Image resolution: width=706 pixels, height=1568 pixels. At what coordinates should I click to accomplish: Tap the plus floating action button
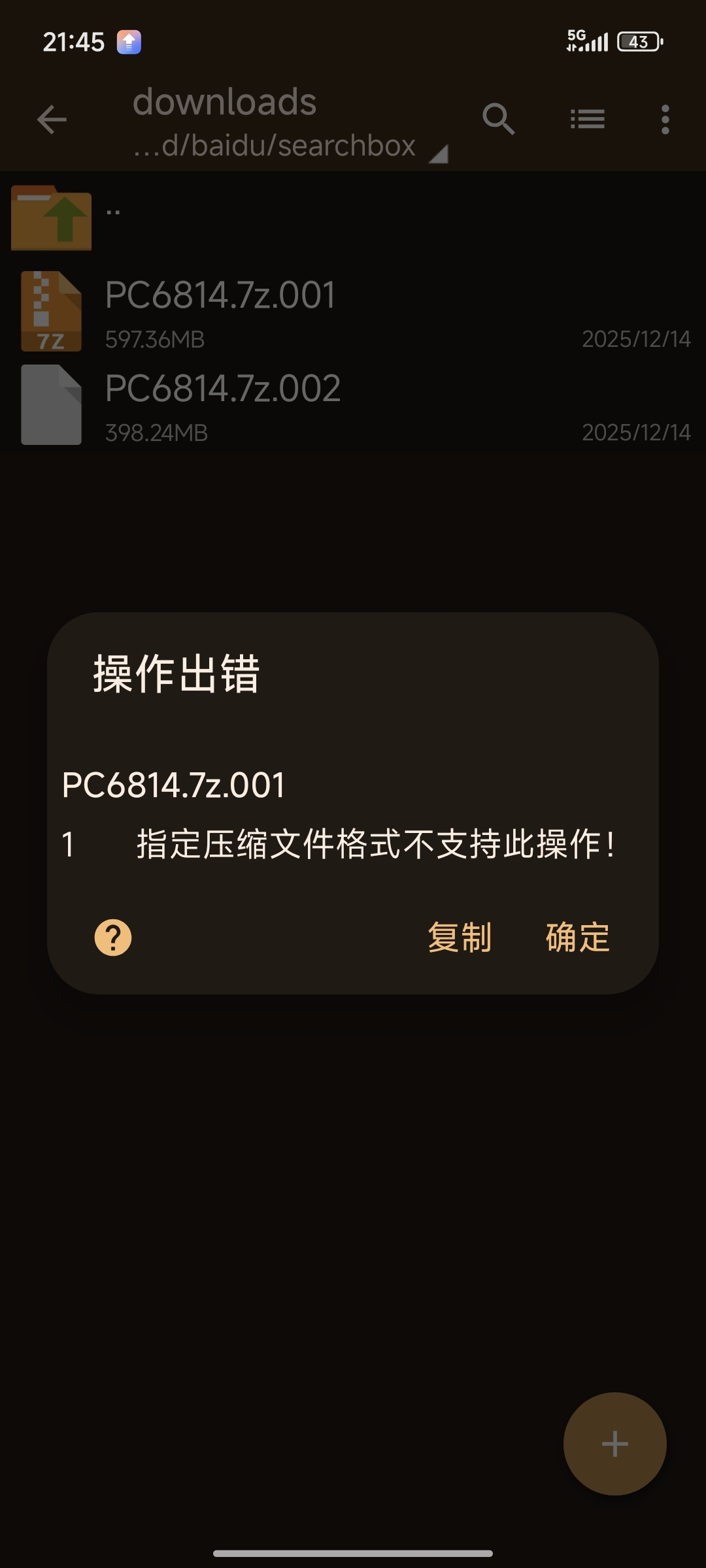[614, 1443]
